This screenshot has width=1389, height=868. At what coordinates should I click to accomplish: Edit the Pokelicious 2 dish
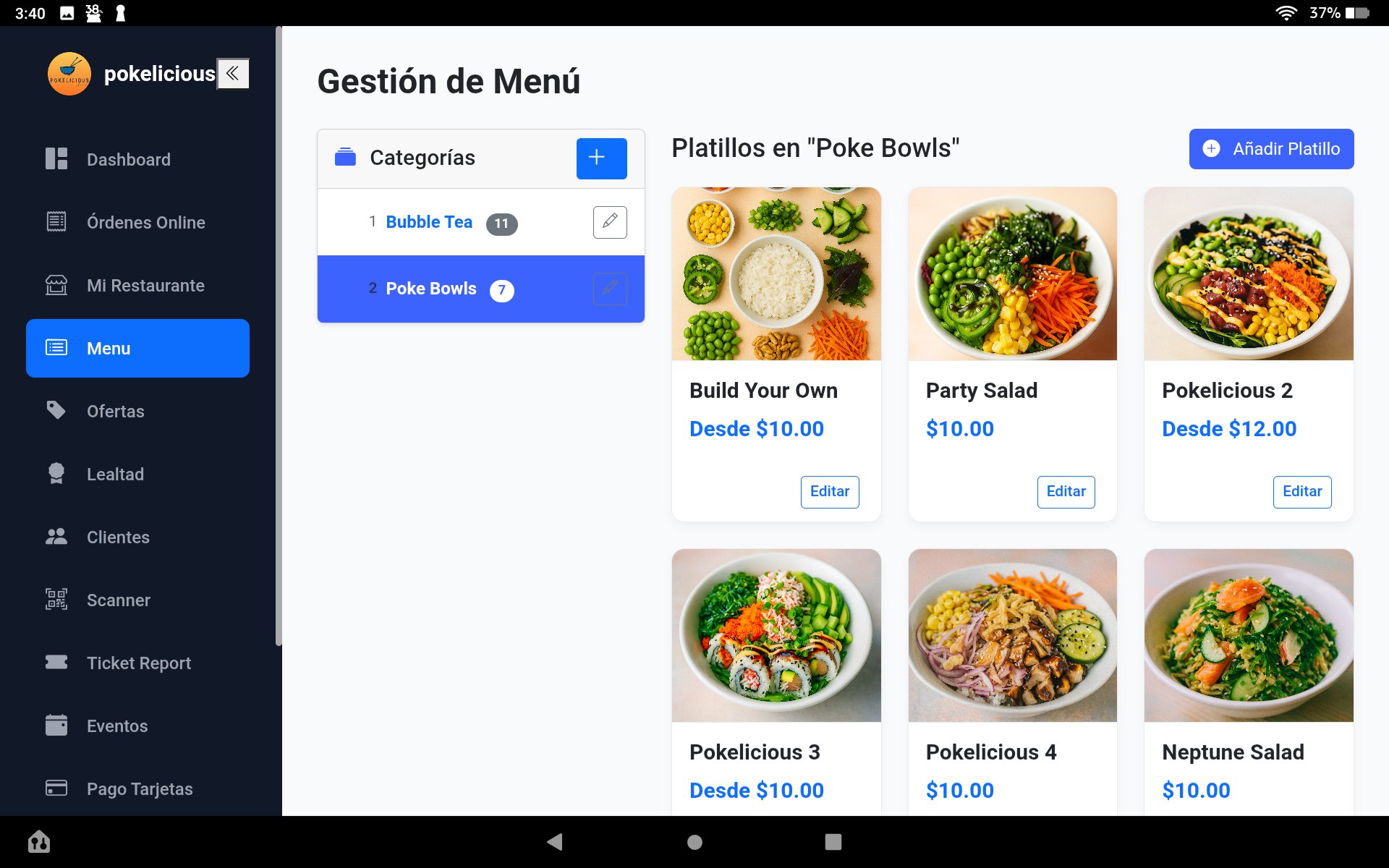[x=1301, y=491]
